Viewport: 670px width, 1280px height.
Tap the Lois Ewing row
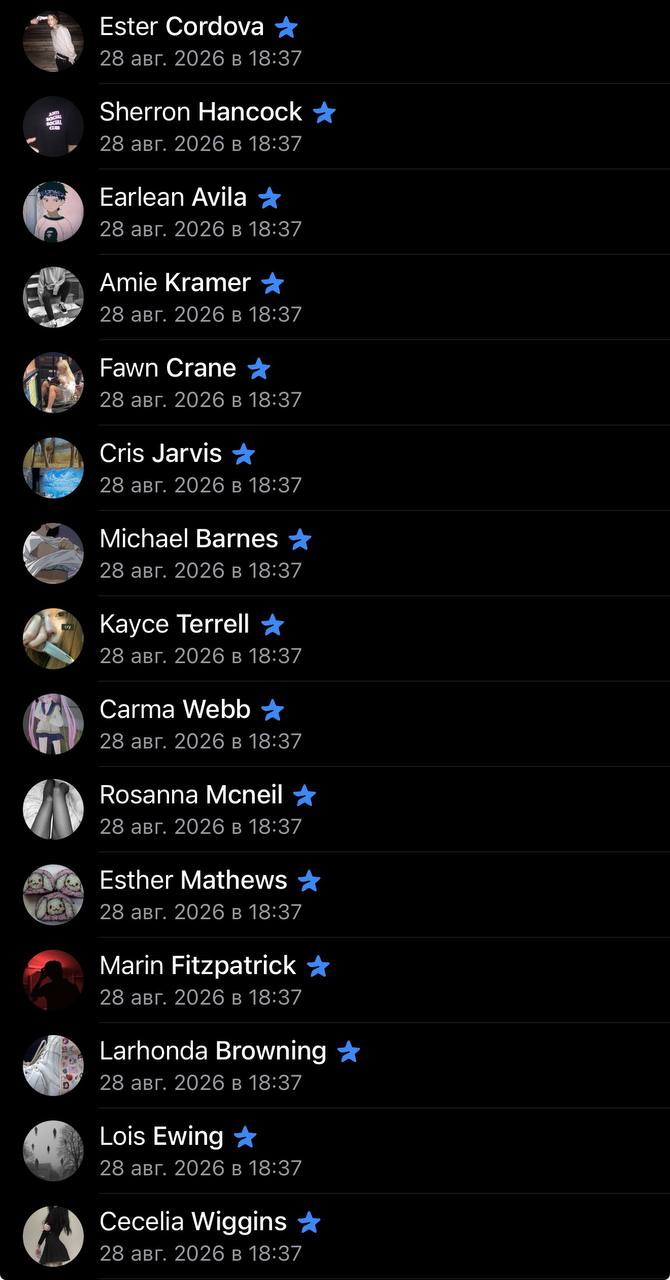coord(335,1151)
